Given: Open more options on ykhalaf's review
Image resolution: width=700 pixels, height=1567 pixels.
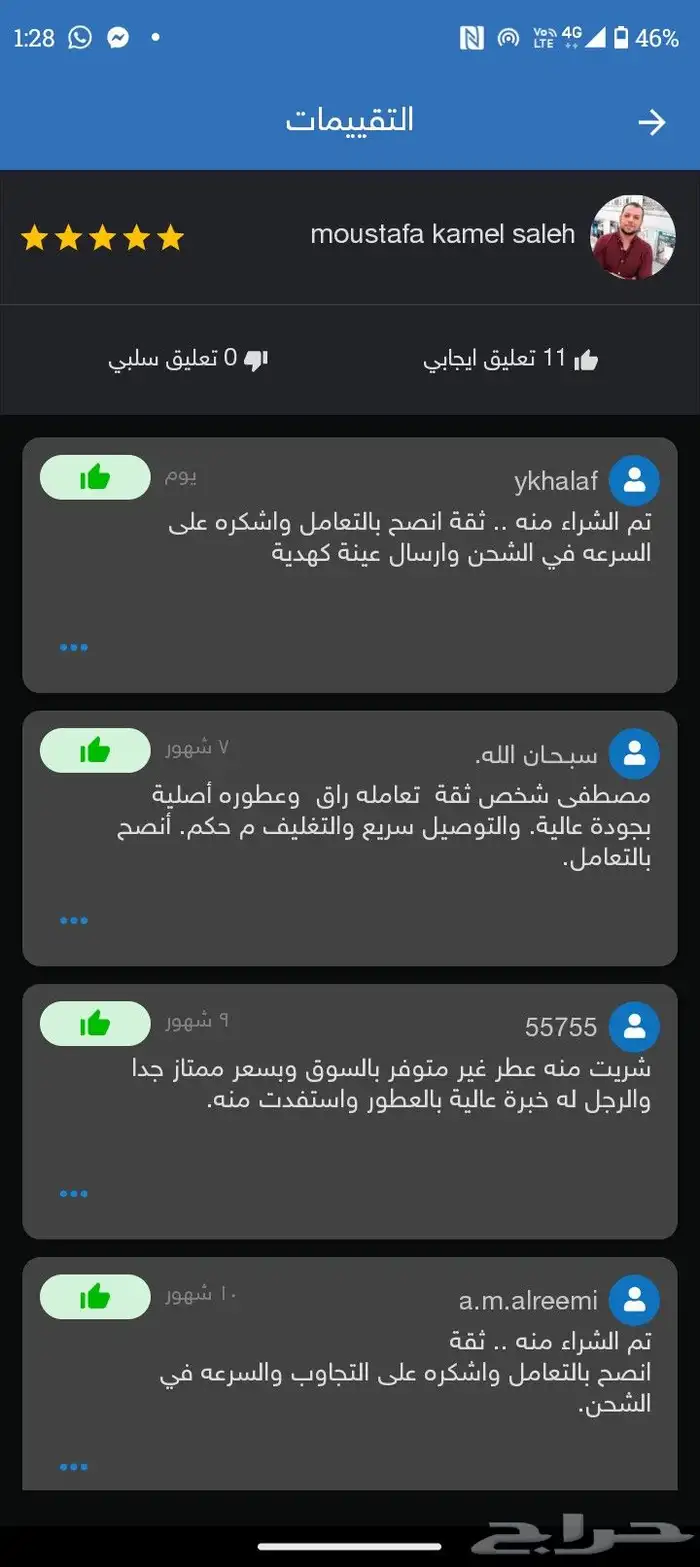Looking at the screenshot, I should point(74,647).
